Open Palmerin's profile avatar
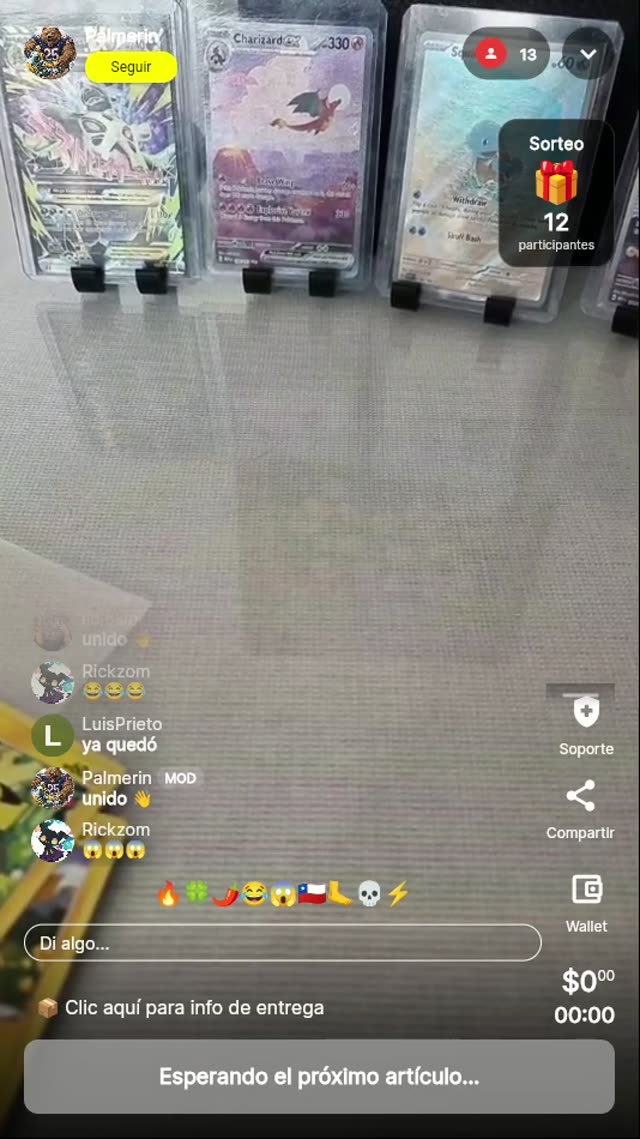Viewport: 640px width, 1139px height. click(x=49, y=52)
